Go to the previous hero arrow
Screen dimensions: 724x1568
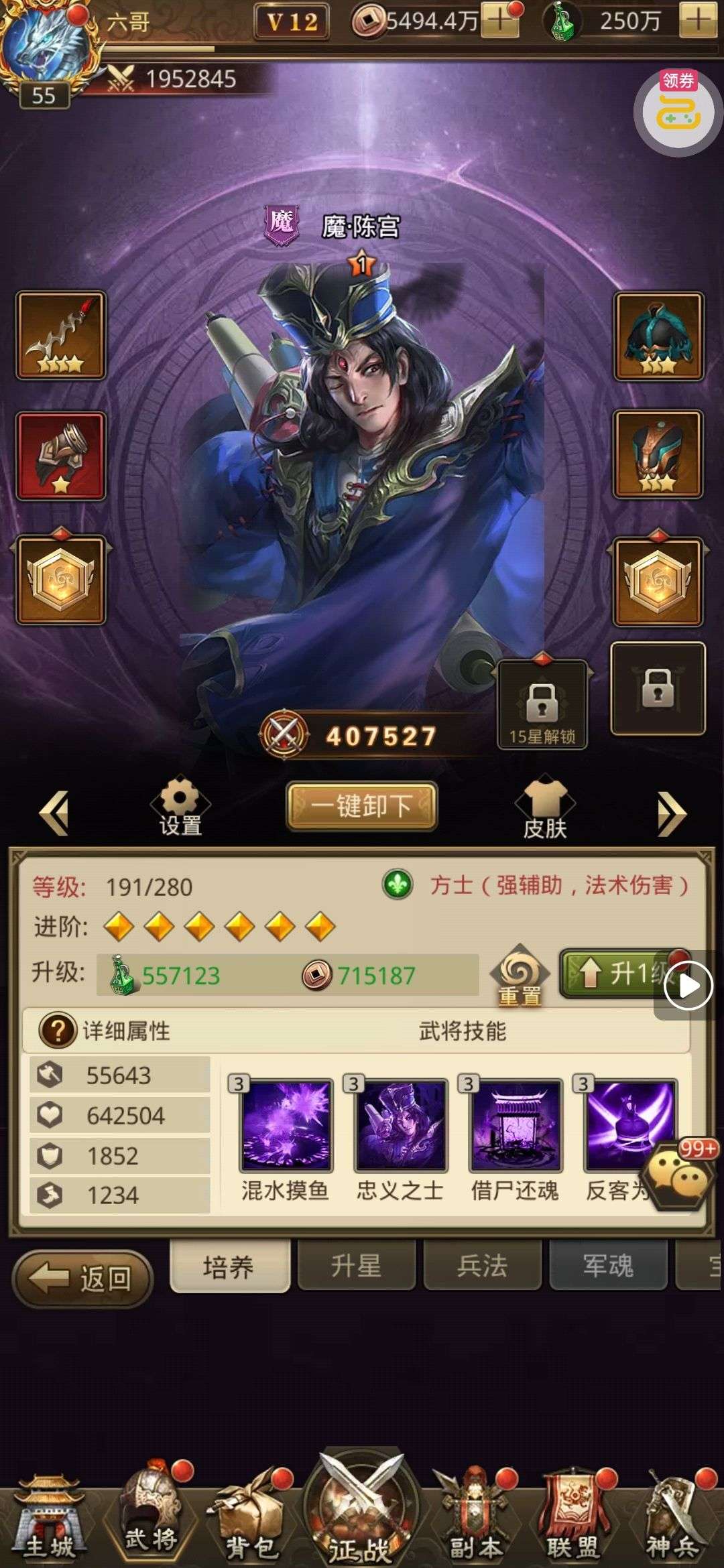55,813
